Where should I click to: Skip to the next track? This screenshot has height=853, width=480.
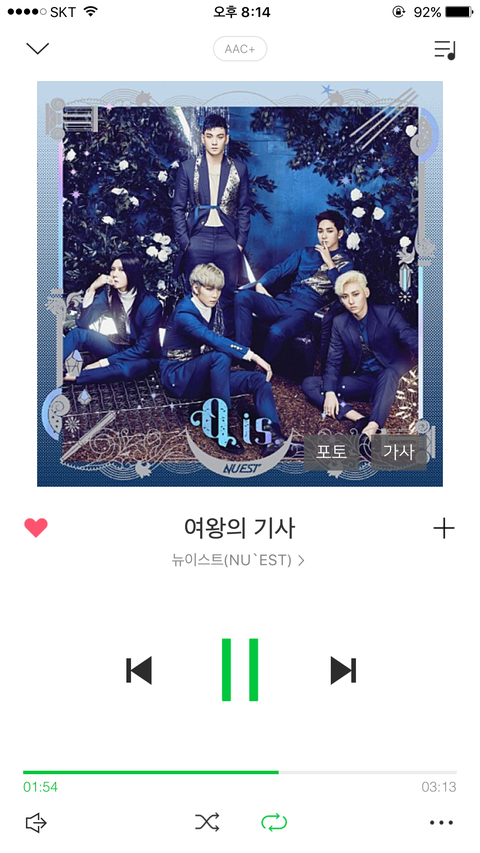(343, 670)
